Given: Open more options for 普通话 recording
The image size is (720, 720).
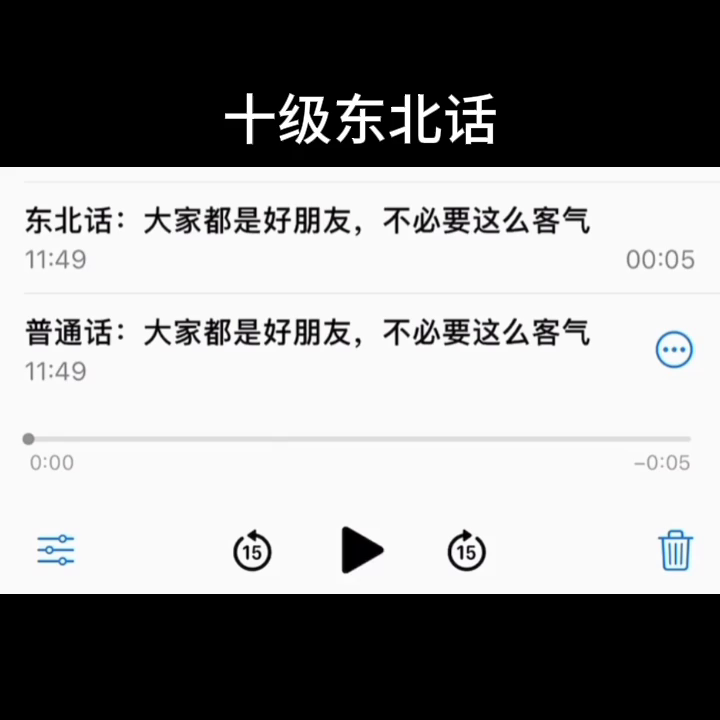Looking at the screenshot, I should pos(673,350).
